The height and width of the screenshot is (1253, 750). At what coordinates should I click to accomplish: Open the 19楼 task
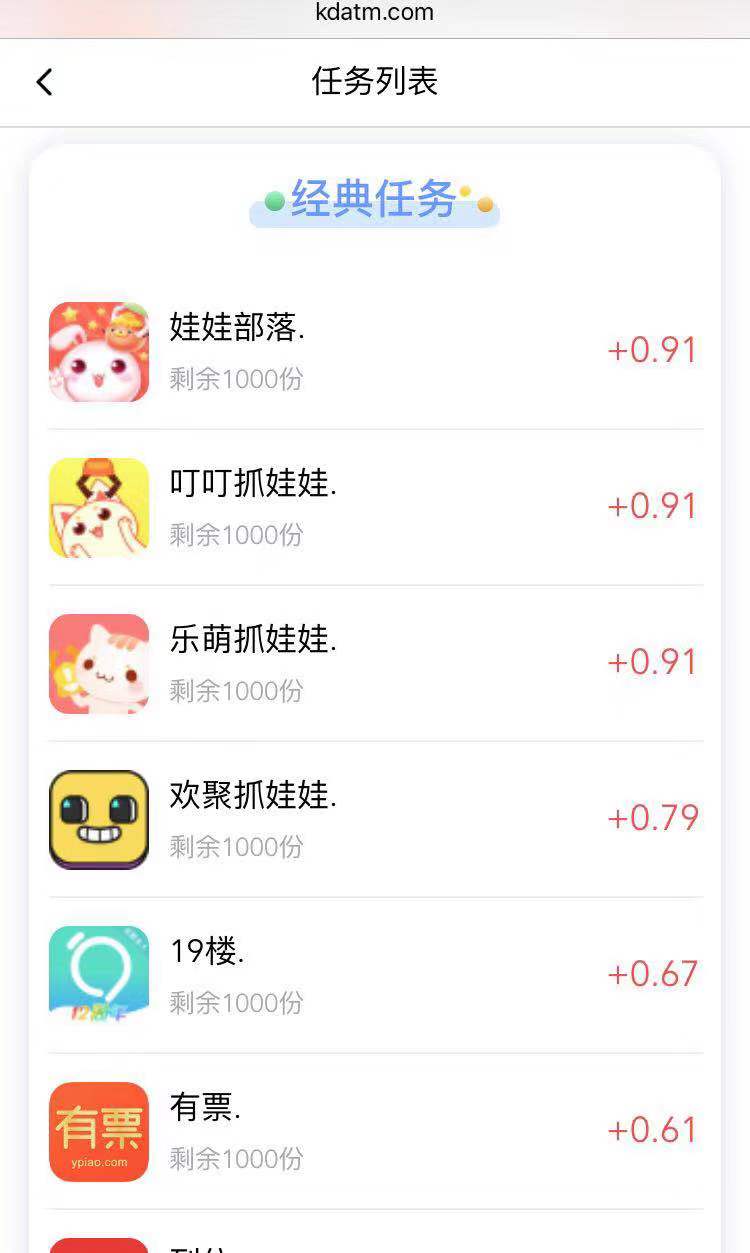375,975
